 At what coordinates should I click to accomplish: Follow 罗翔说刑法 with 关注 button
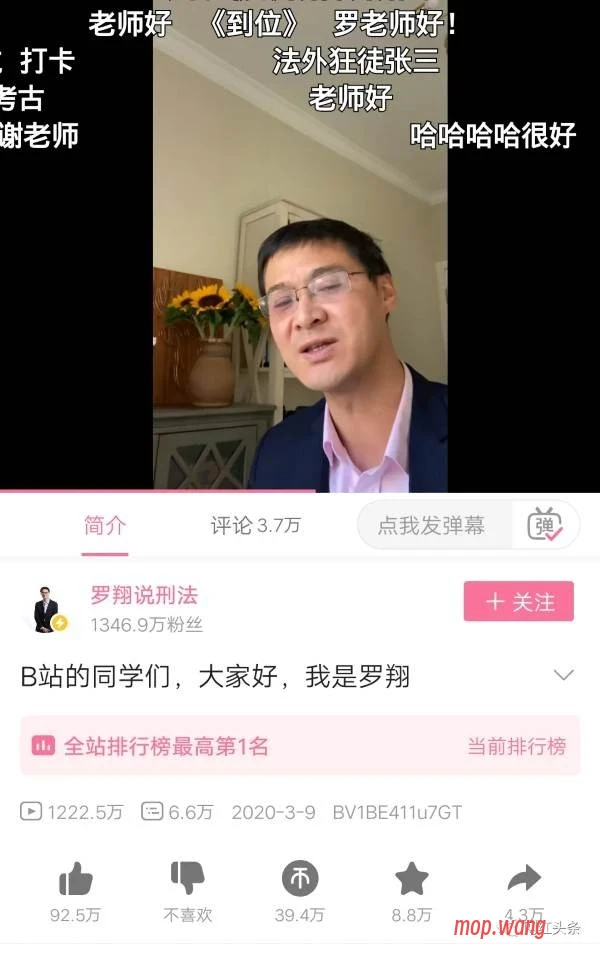(518, 602)
